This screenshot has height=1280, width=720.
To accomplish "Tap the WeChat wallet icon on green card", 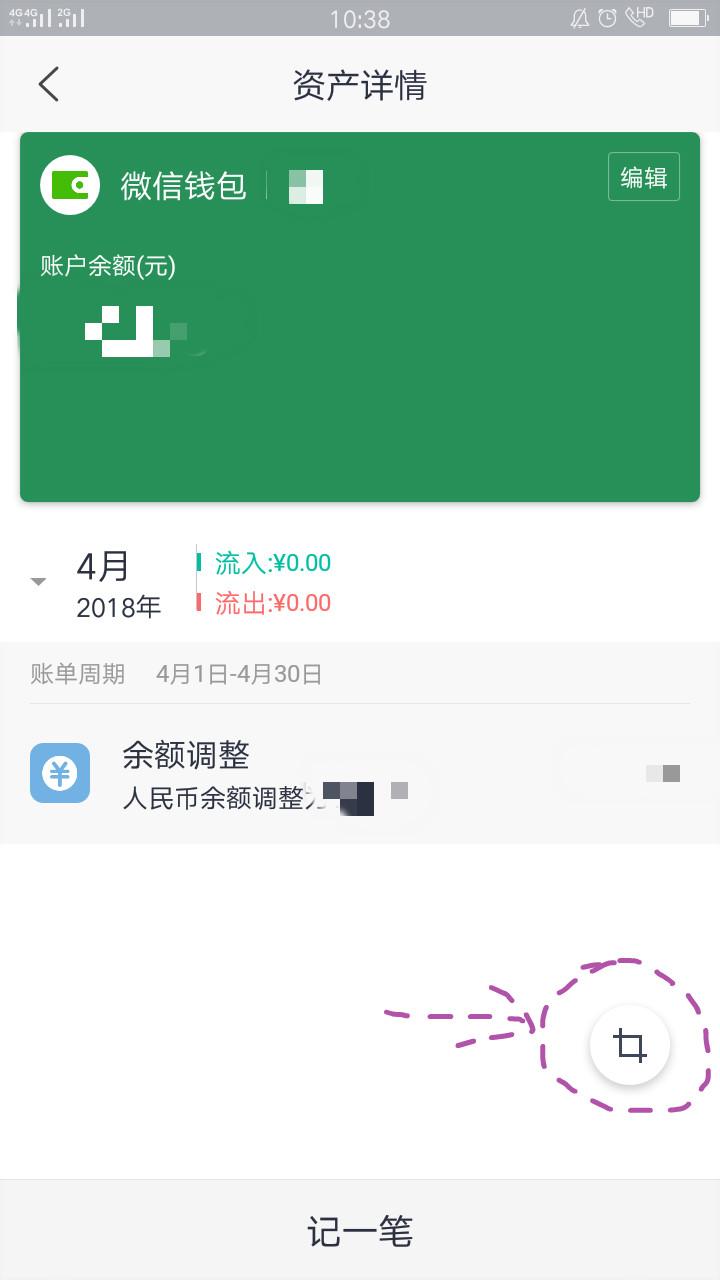I will coord(69,184).
